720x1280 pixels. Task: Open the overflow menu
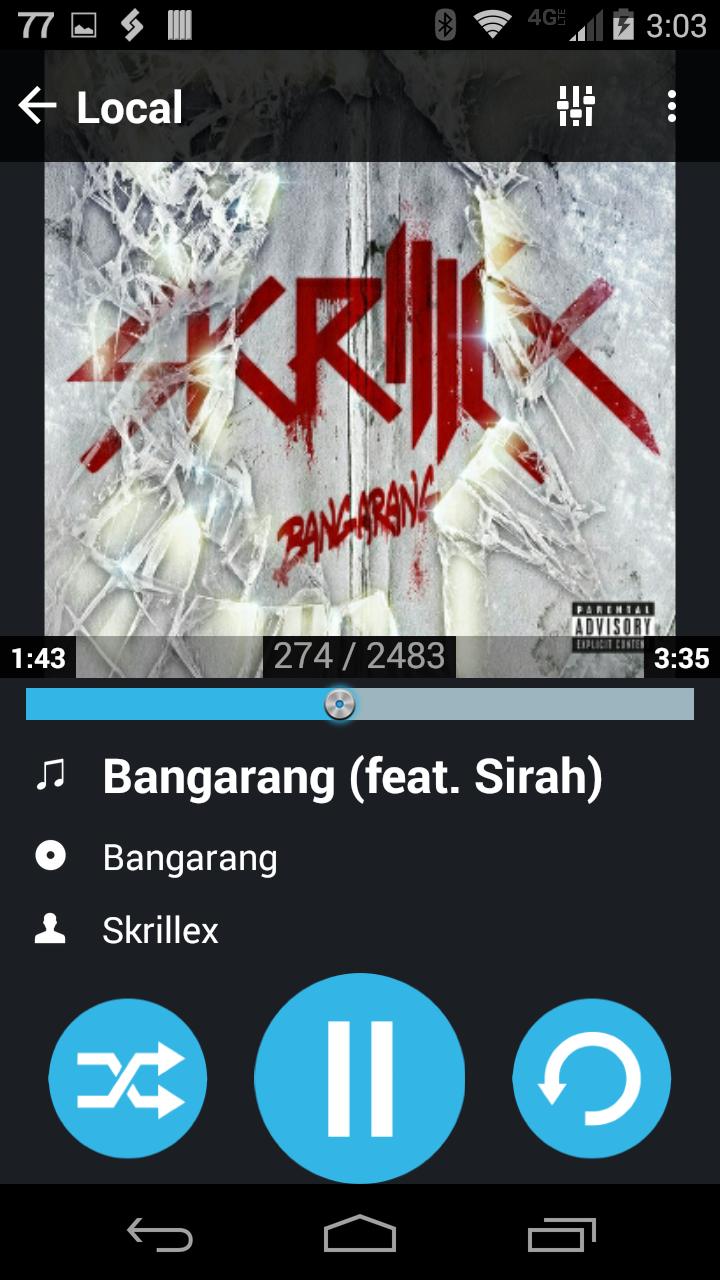coord(671,106)
